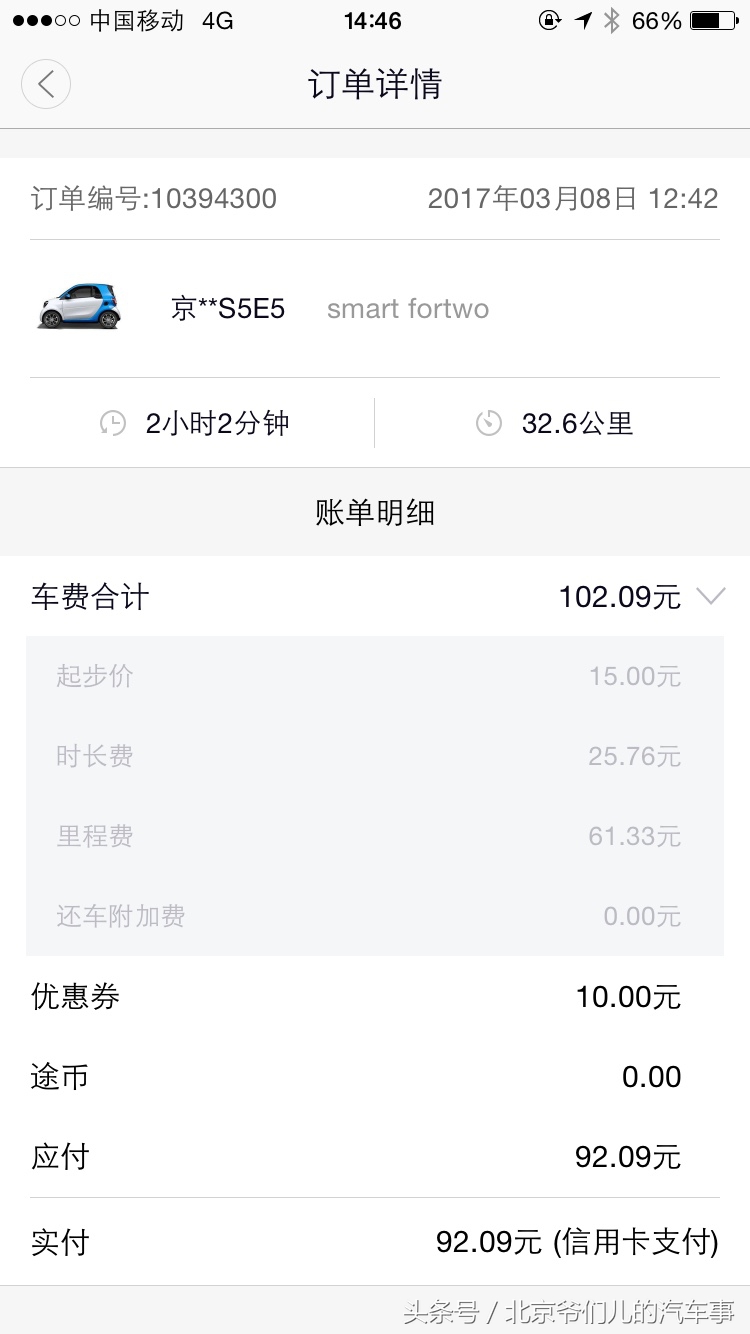Click the license plate 京**S5E5 label
750x1334 pixels.
point(229,308)
